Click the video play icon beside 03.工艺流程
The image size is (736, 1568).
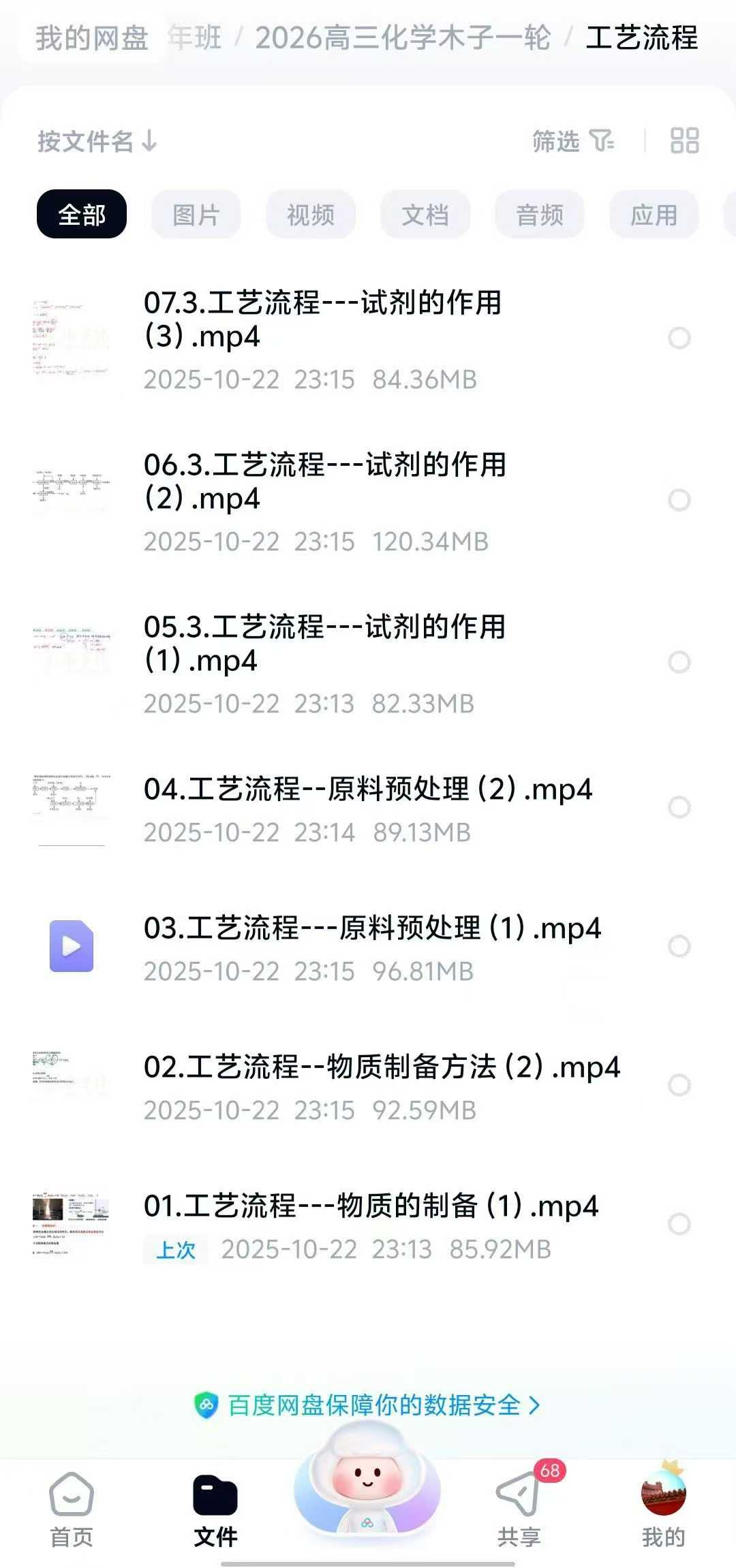[x=71, y=943]
